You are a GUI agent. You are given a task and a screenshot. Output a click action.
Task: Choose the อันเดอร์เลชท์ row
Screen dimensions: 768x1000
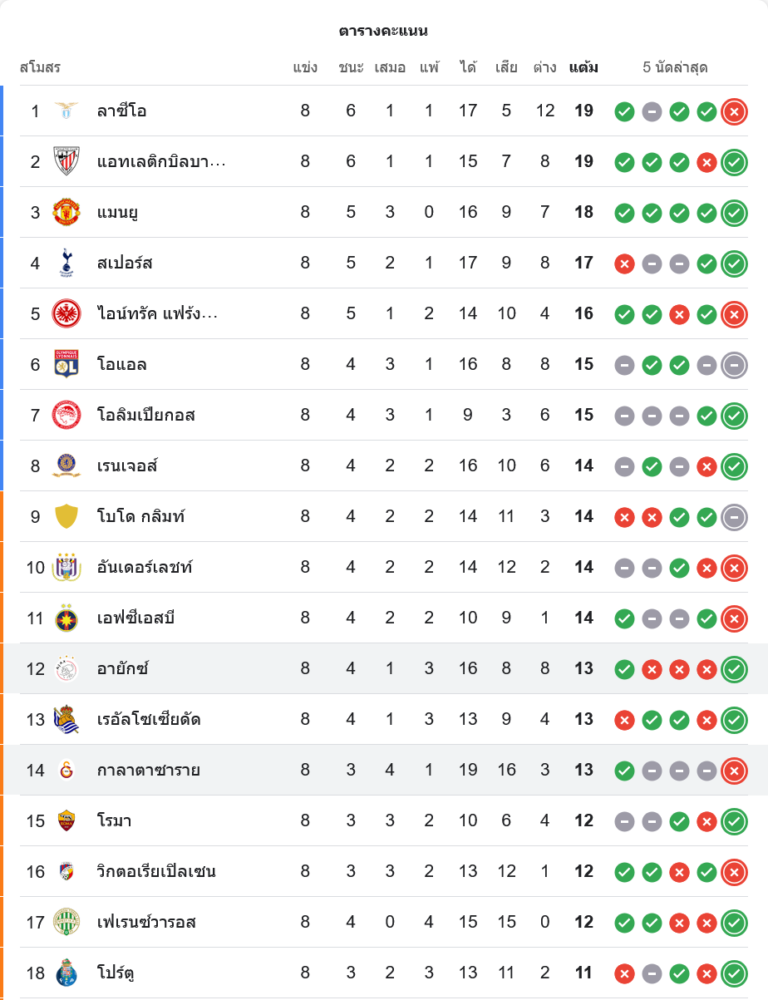click(144, 568)
